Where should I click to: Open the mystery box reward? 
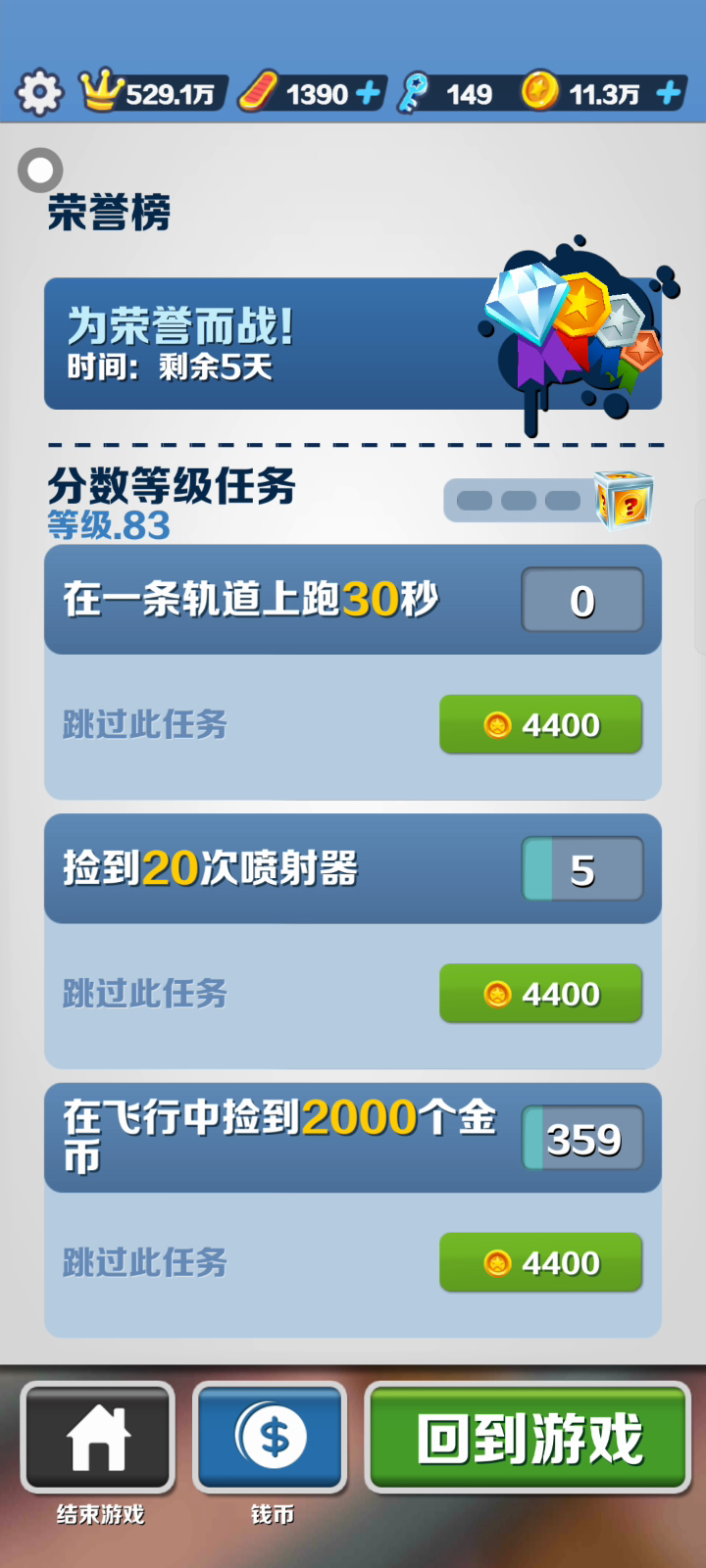pyautogui.click(x=625, y=500)
